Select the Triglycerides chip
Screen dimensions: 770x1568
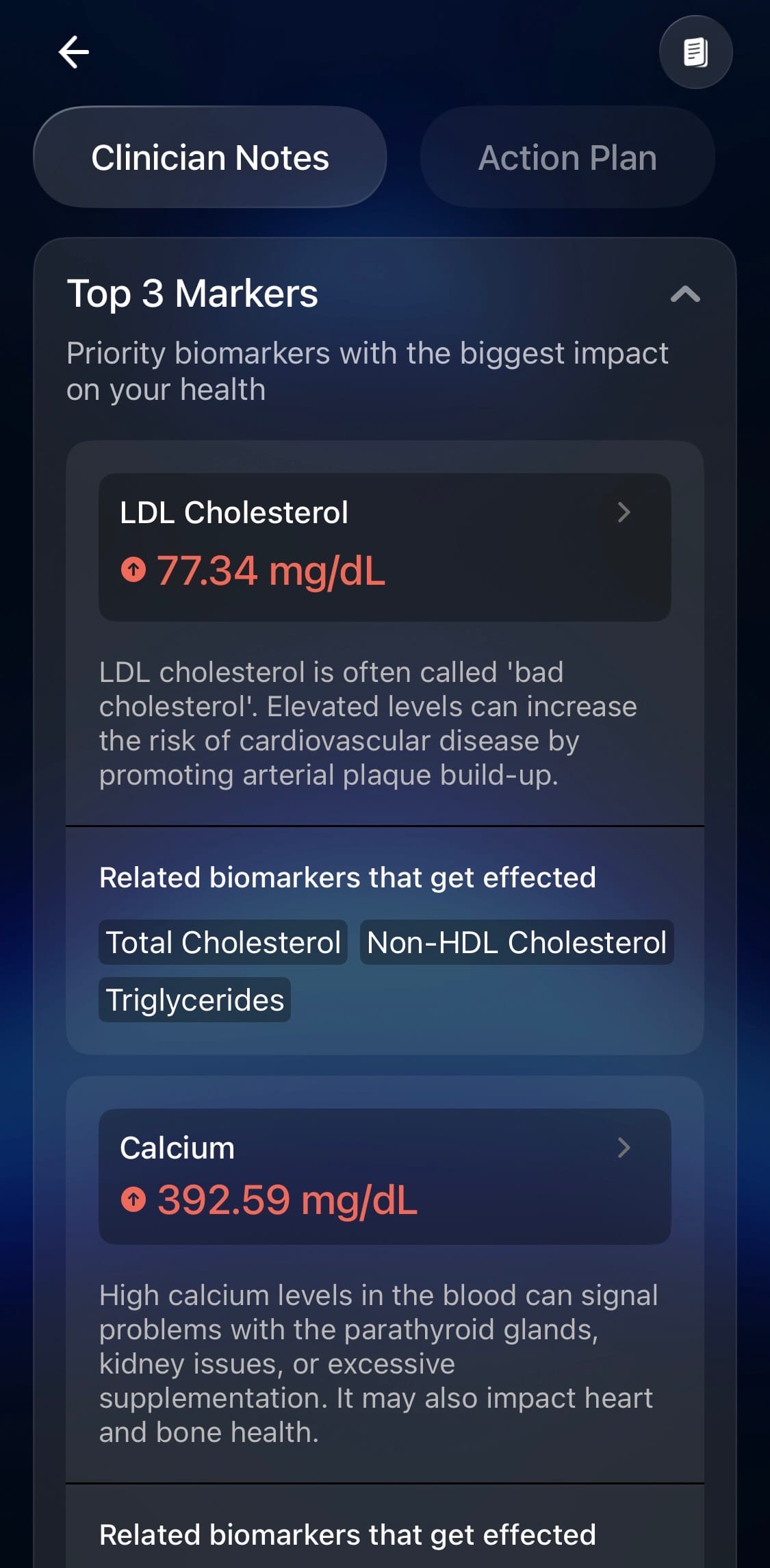(195, 1000)
